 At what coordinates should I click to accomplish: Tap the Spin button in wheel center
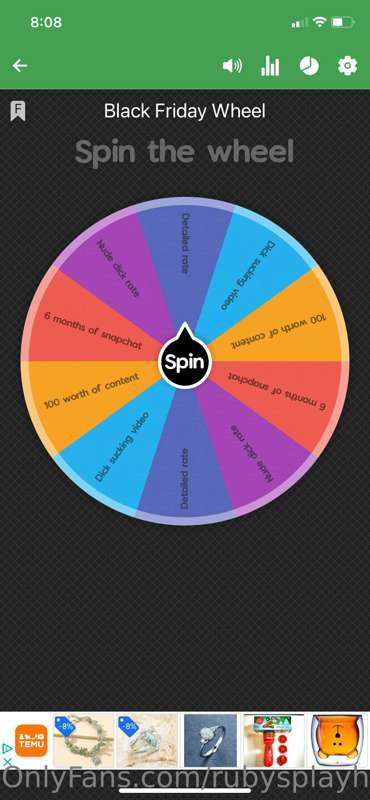[185, 361]
